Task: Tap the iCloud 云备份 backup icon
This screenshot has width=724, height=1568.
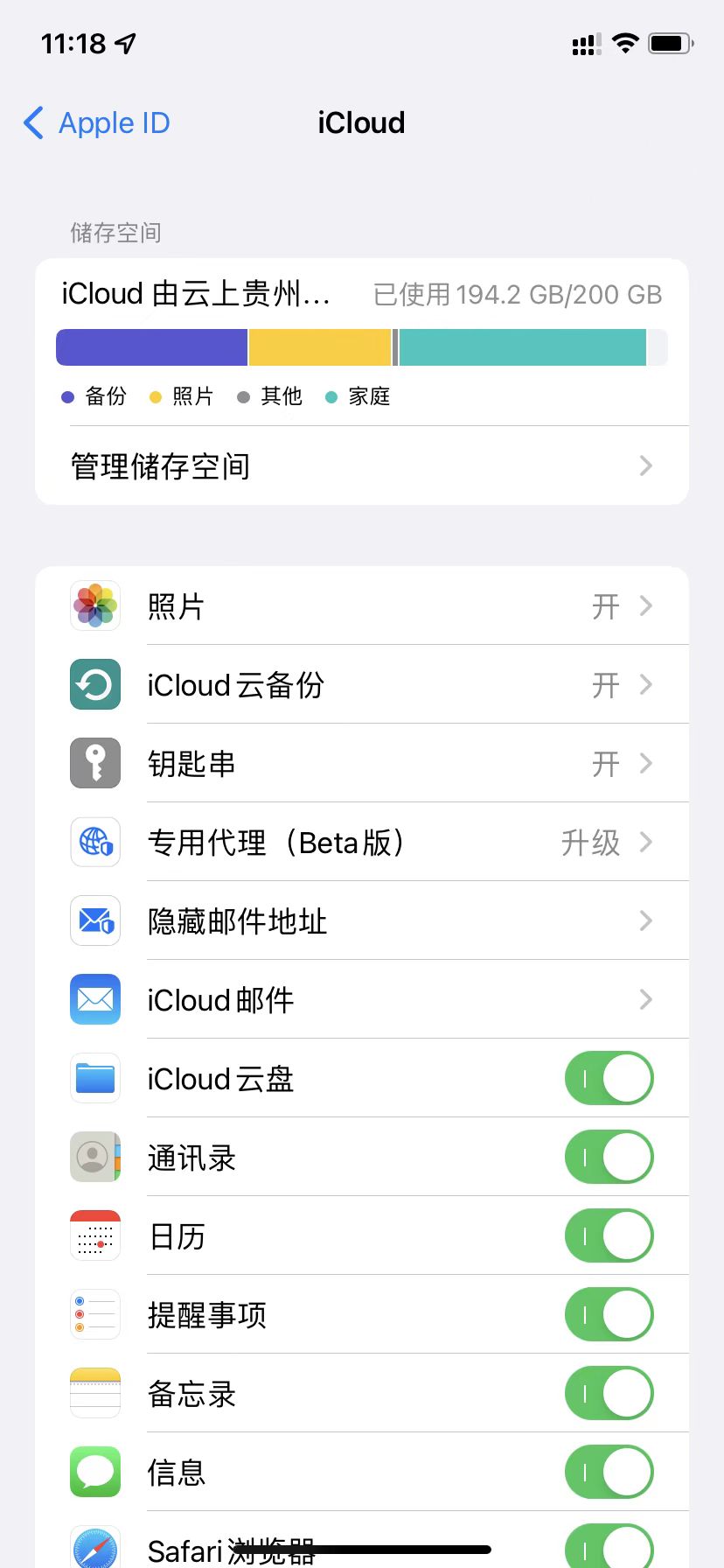Action: coord(94,684)
